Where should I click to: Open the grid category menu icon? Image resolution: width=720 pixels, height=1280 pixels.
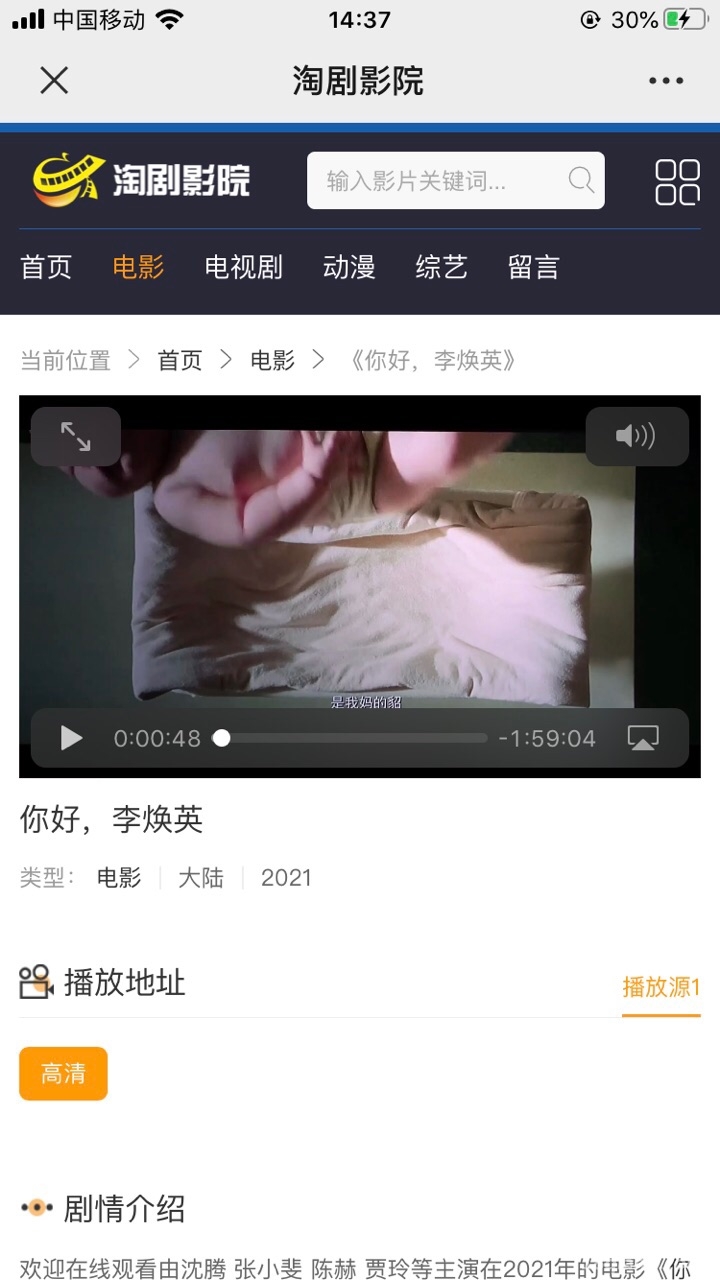pyautogui.click(x=677, y=182)
